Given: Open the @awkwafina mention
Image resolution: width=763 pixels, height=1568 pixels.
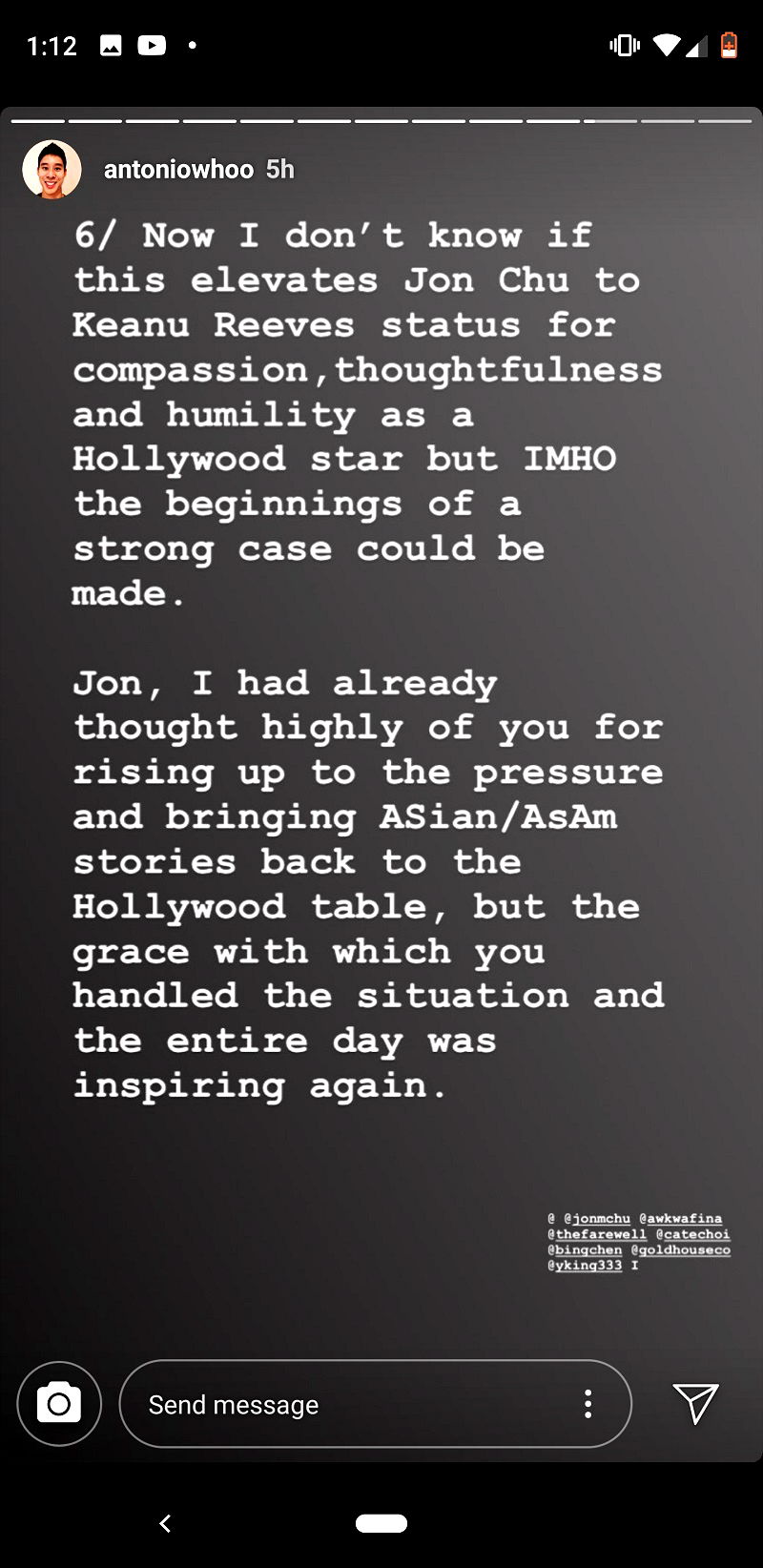Looking at the screenshot, I should (680, 1219).
